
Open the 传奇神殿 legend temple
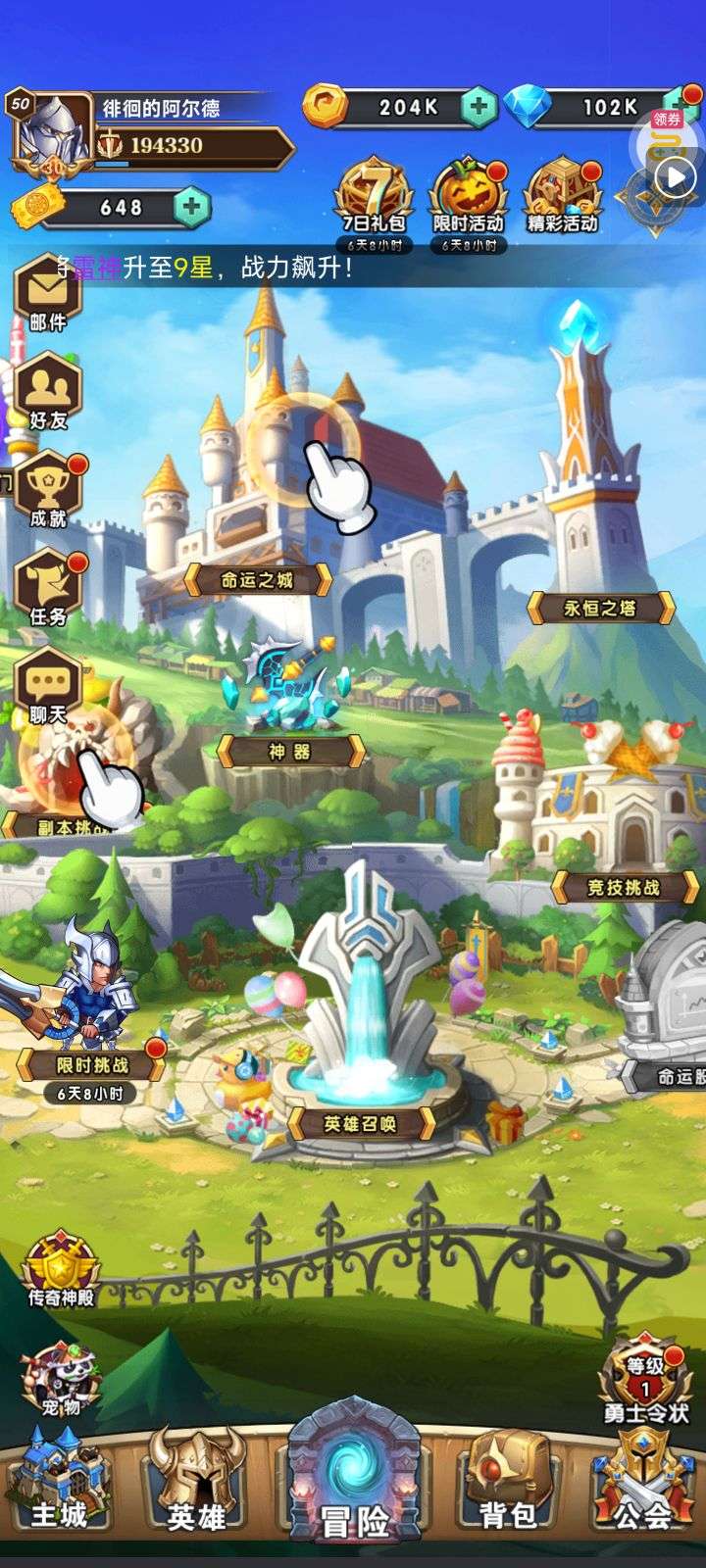click(x=61, y=1271)
